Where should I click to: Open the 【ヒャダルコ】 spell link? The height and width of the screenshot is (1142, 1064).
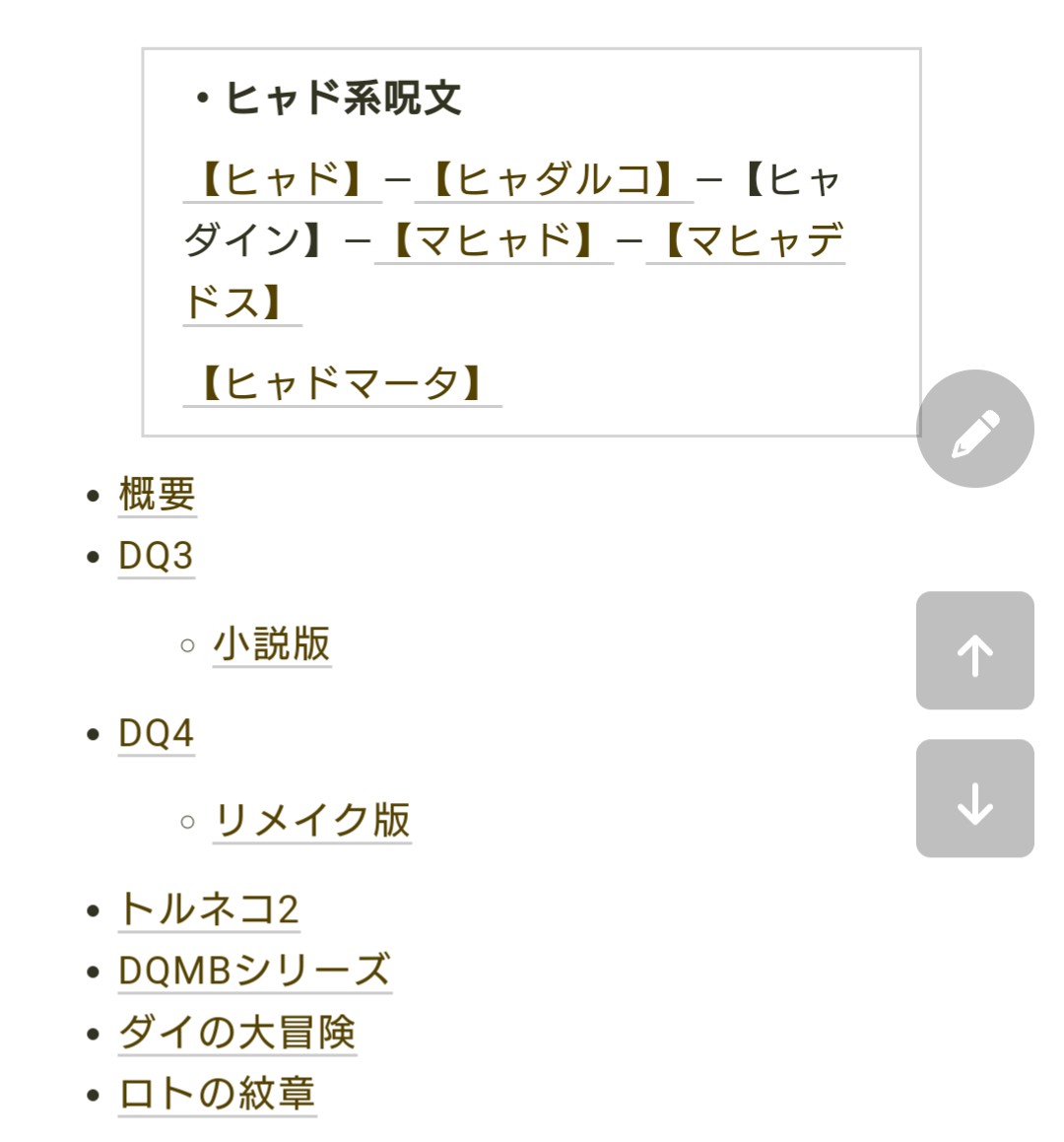point(554,179)
